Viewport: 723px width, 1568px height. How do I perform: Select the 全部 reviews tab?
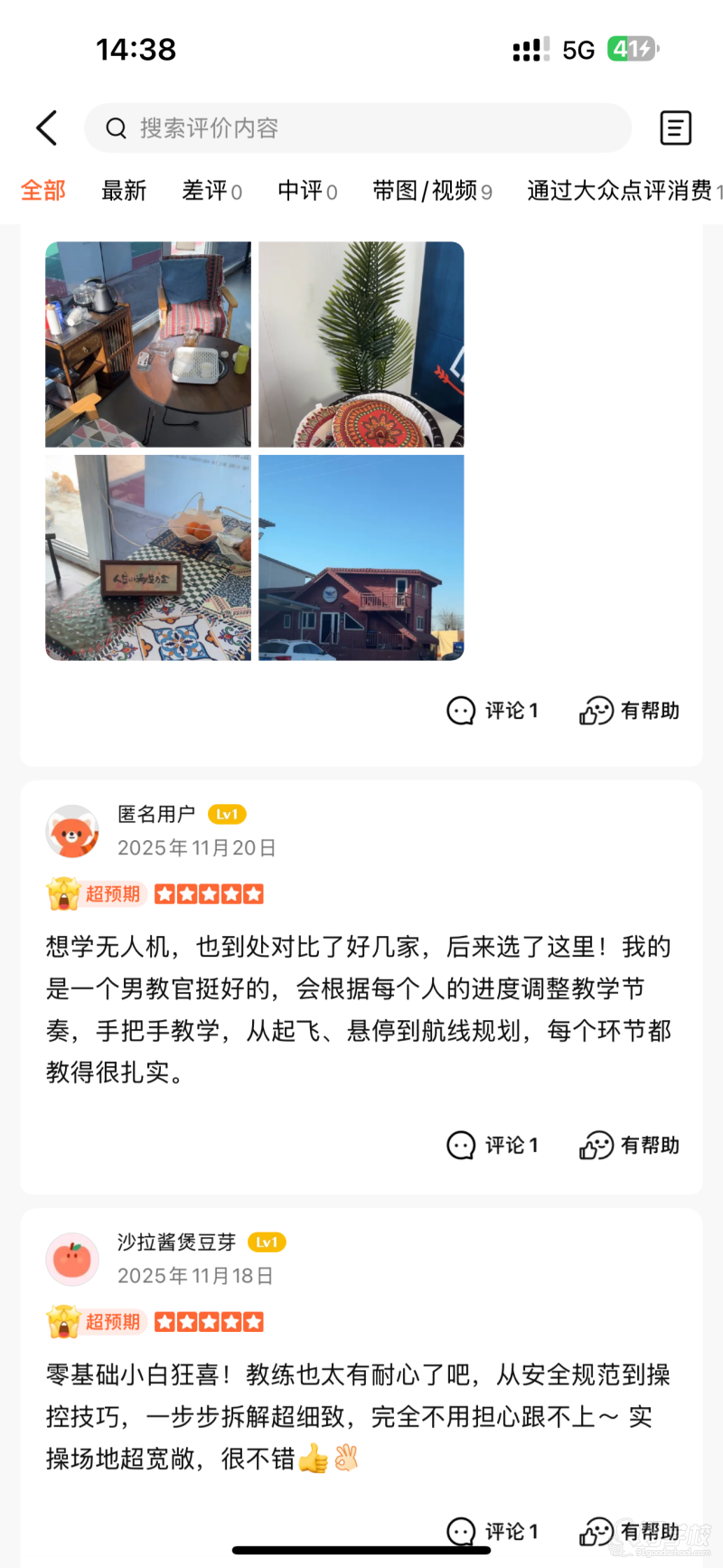pyautogui.click(x=43, y=191)
